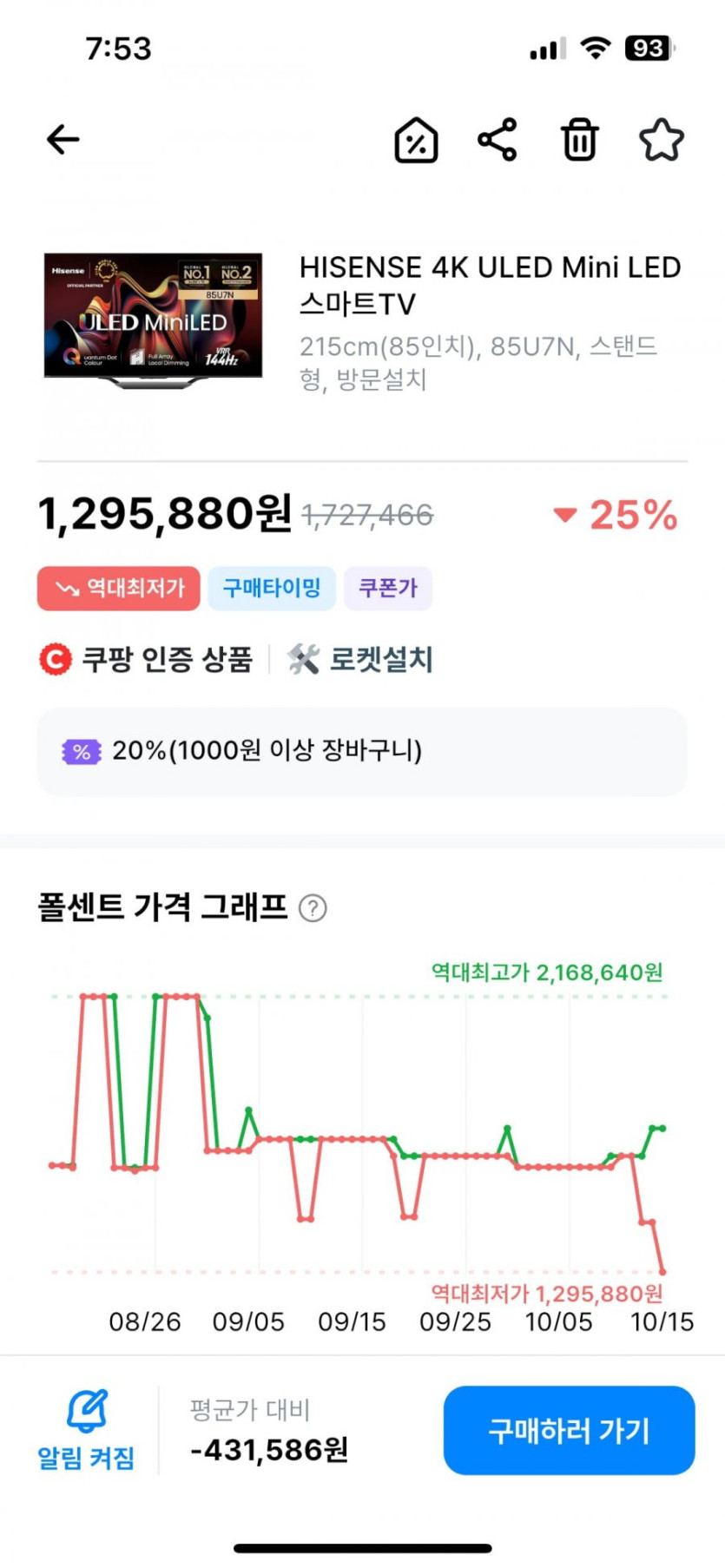This screenshot has height=1568, width=725.
Task: Open the discount house icon
Action: (416, 140)
